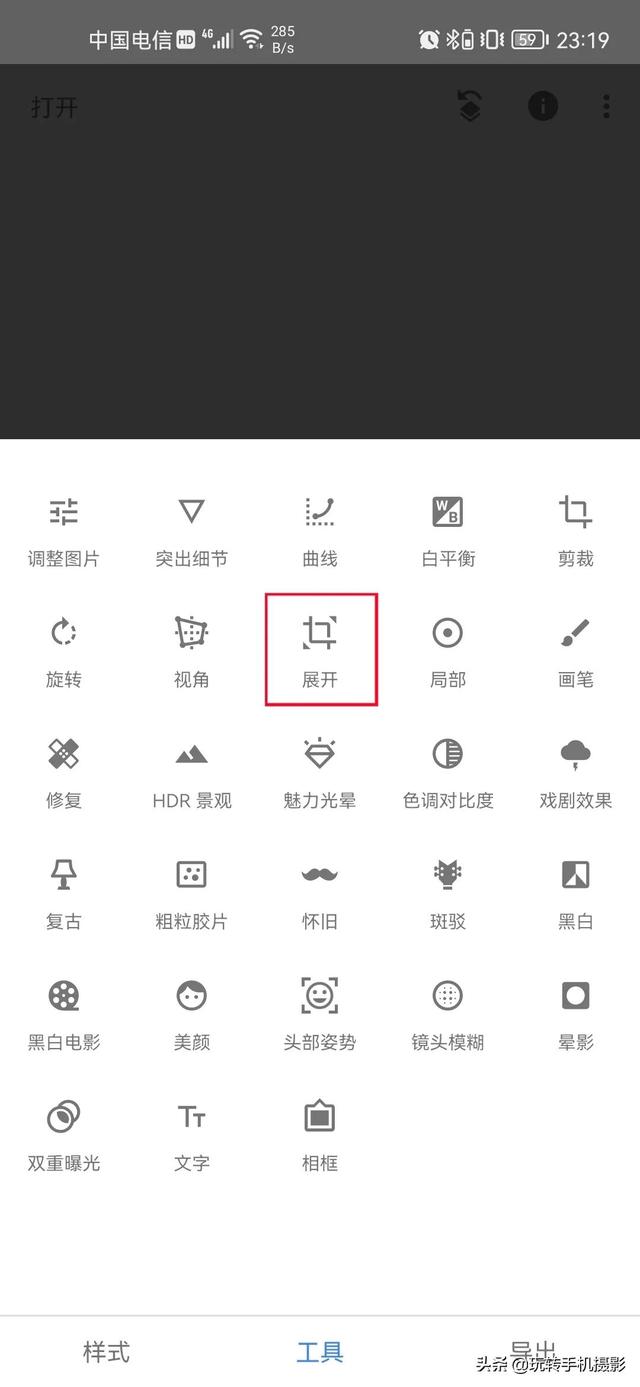Screen dimensions: 640x1387
Task: Choose the 相框 frames tool
Action: point(320,1138)
